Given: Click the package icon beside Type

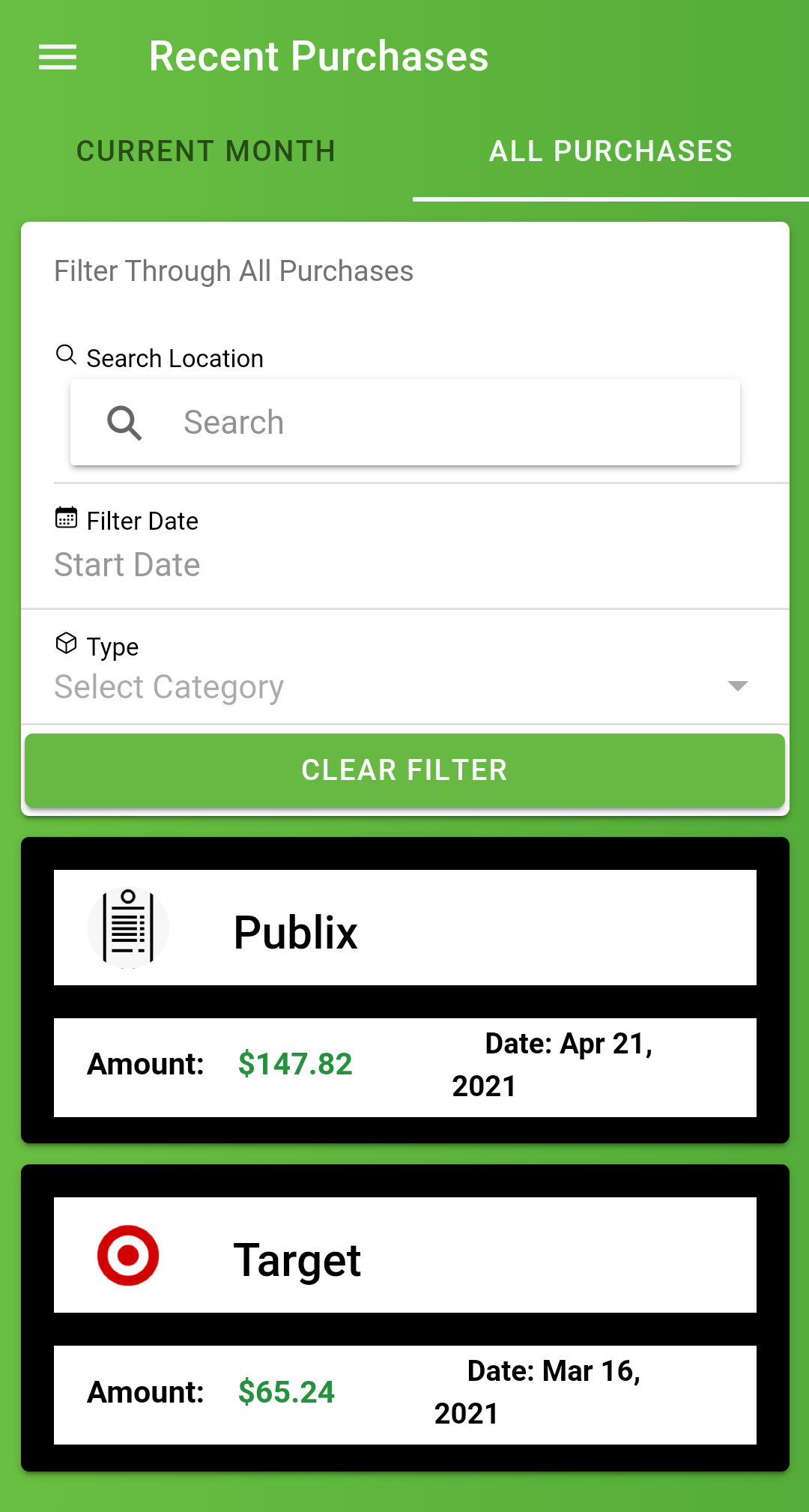Looking at the screenshot, I should pos(67,643).
